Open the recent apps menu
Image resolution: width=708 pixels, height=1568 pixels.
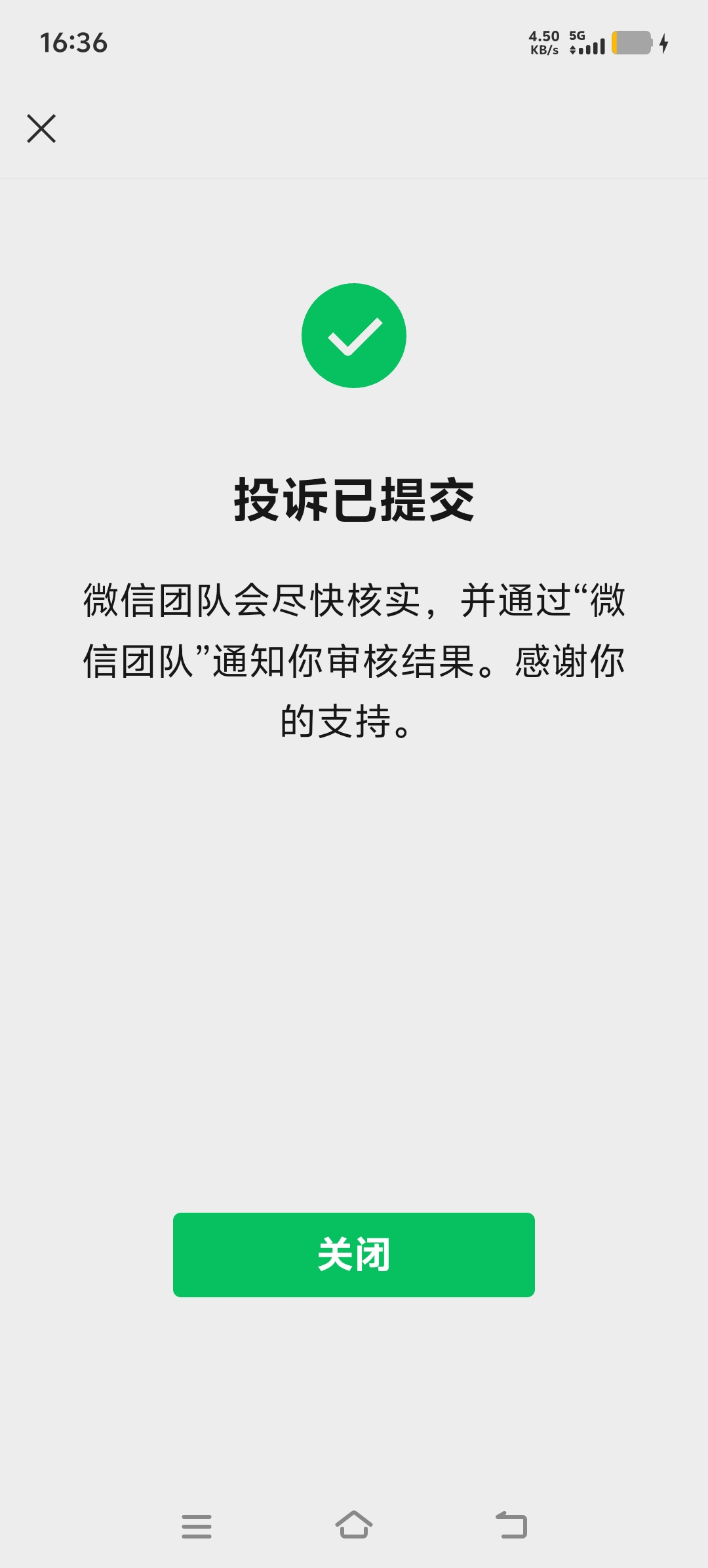pos(197,1526)
